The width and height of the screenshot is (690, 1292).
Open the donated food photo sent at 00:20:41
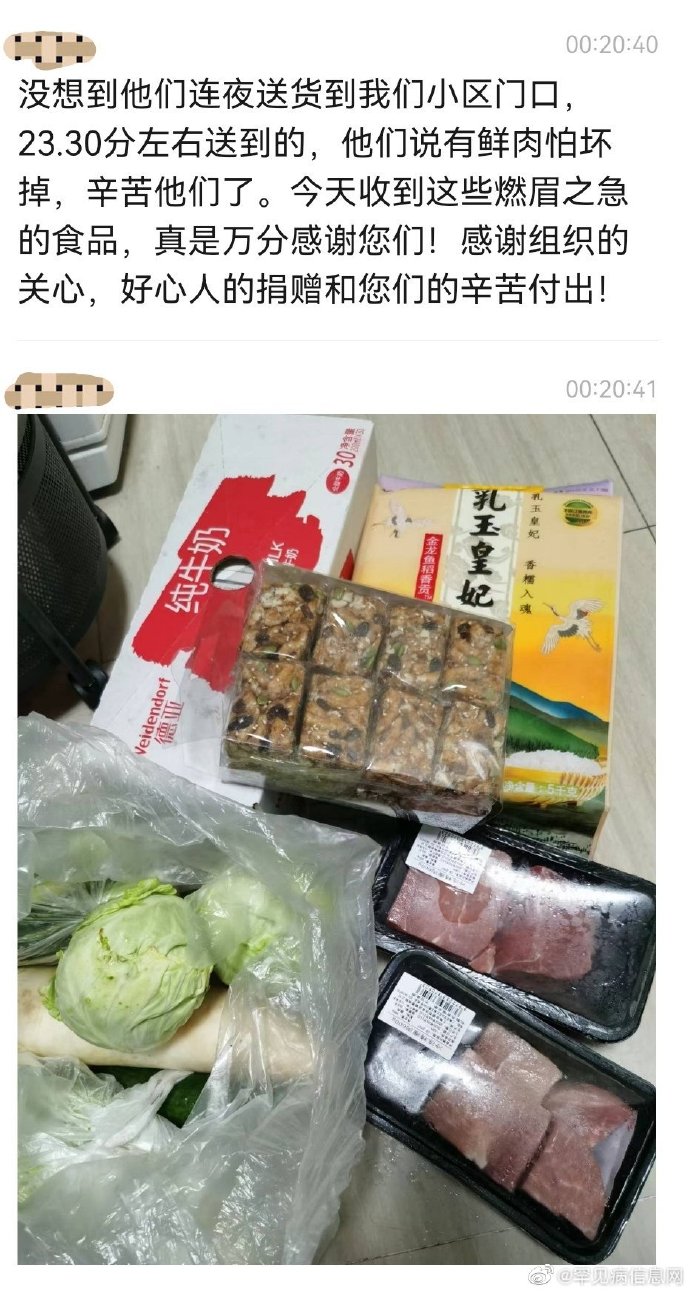[336, 838]
